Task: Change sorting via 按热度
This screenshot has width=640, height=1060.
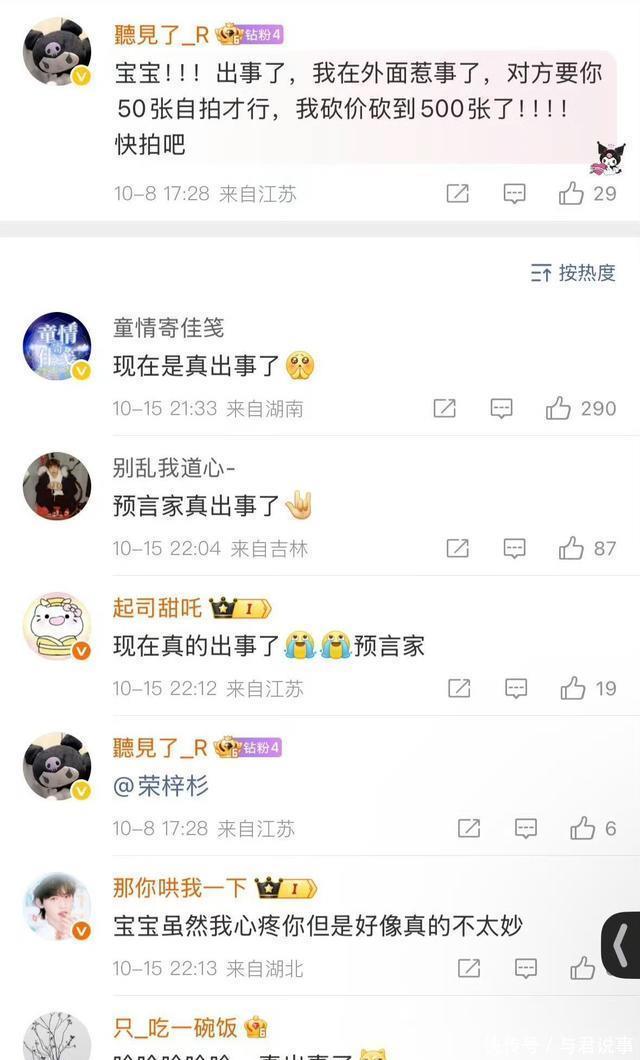Action: [574, 272]
